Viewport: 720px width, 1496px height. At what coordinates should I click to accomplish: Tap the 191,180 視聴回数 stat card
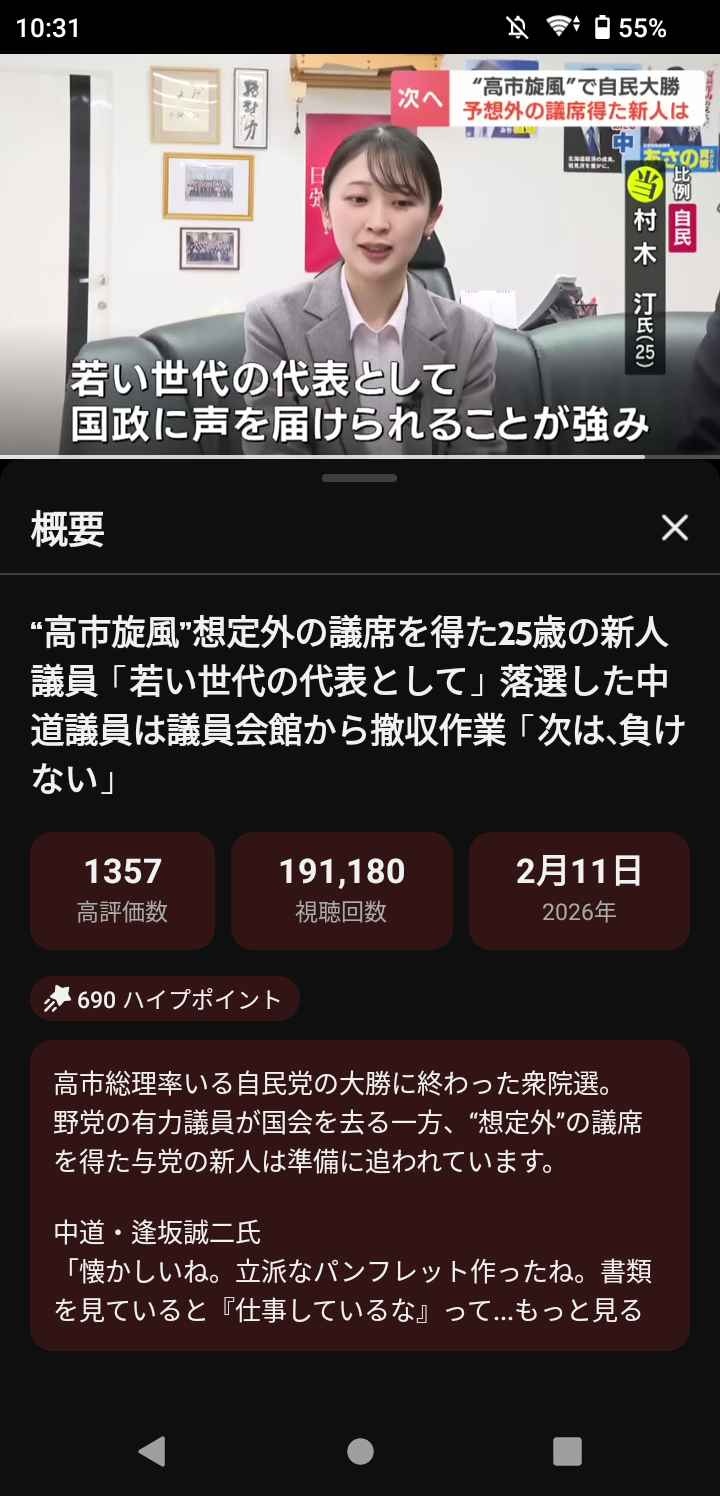point(342,890)
